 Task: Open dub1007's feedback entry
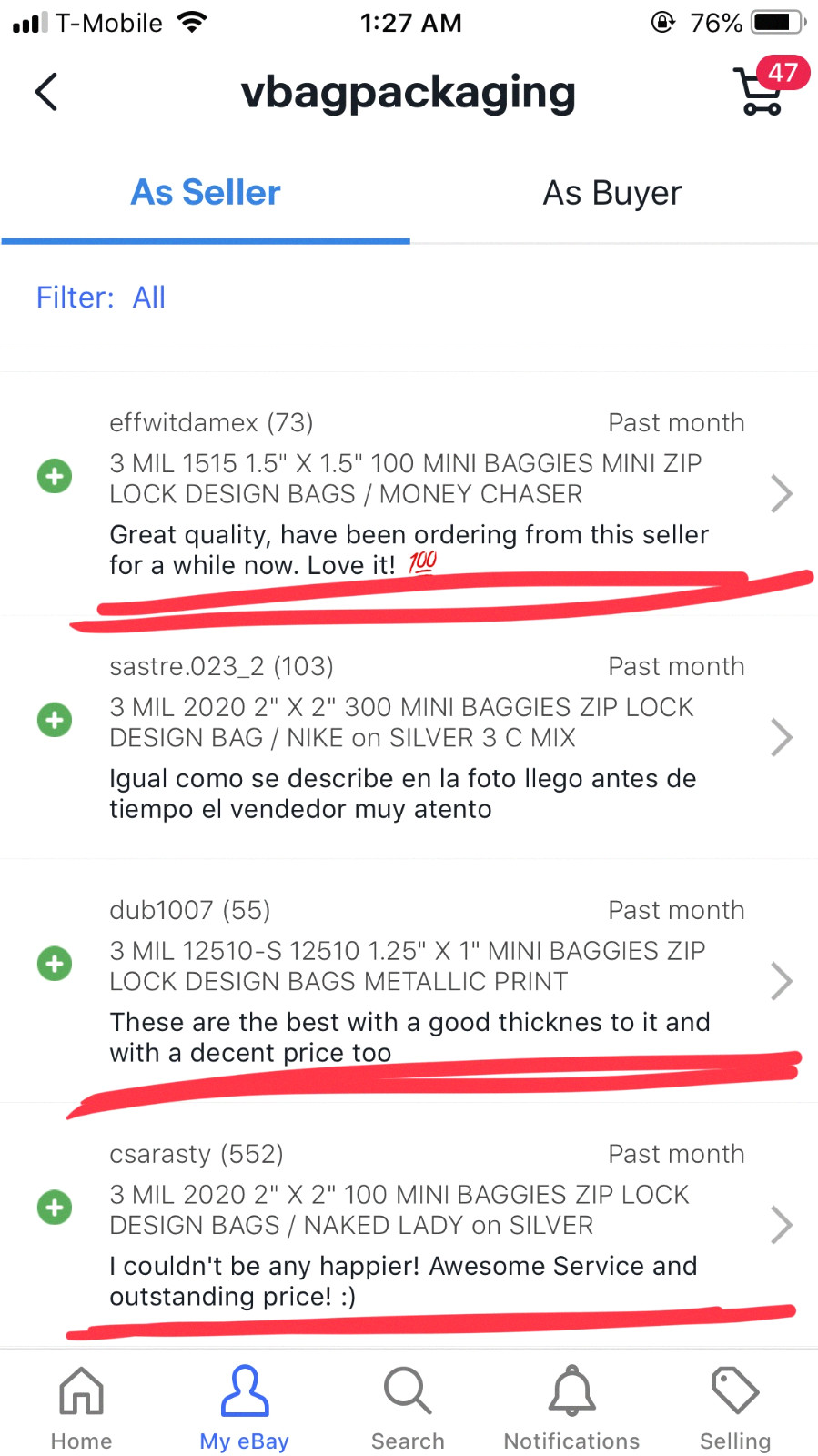pyautogui.click(x=428, y=981)
